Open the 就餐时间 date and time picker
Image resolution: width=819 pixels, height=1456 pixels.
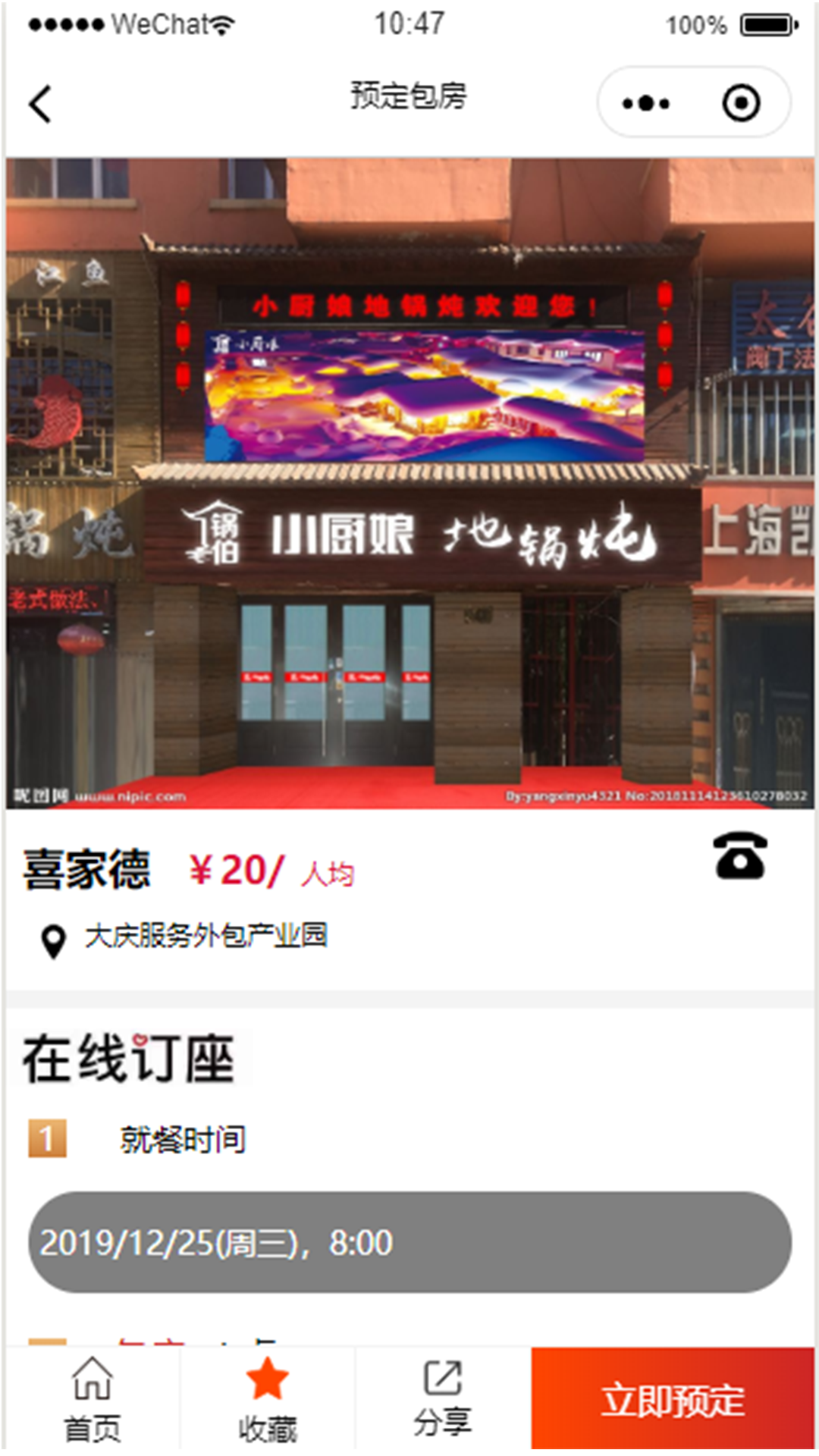409,1241
